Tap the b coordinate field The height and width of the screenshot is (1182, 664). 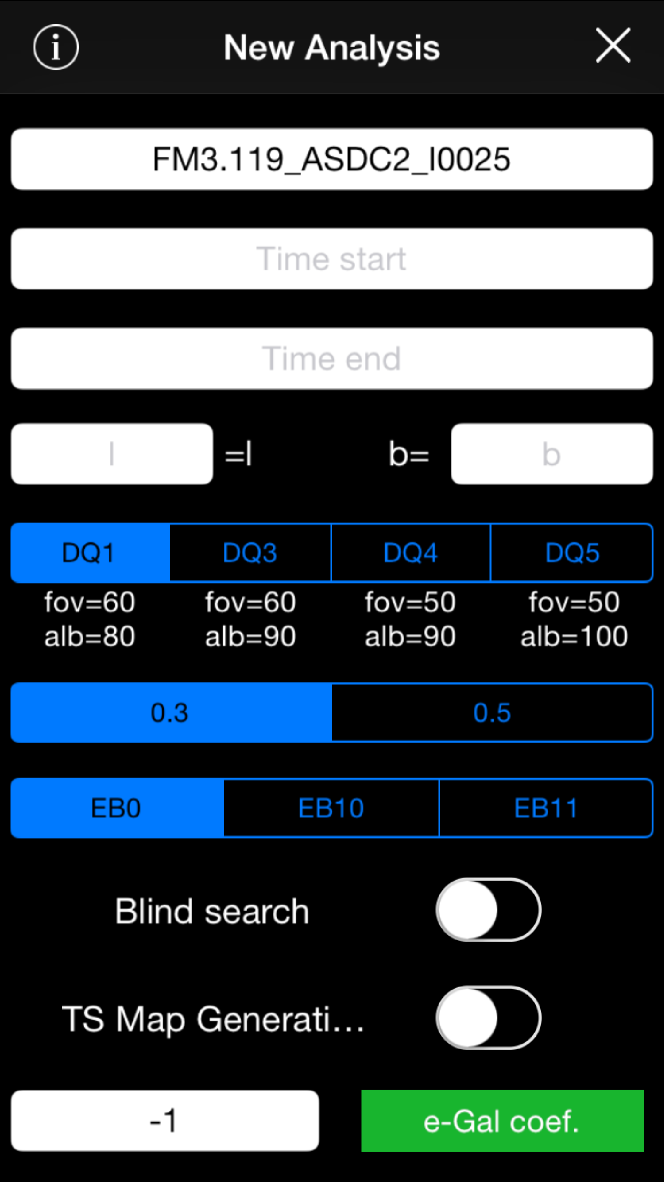click(x=551, y=454)
